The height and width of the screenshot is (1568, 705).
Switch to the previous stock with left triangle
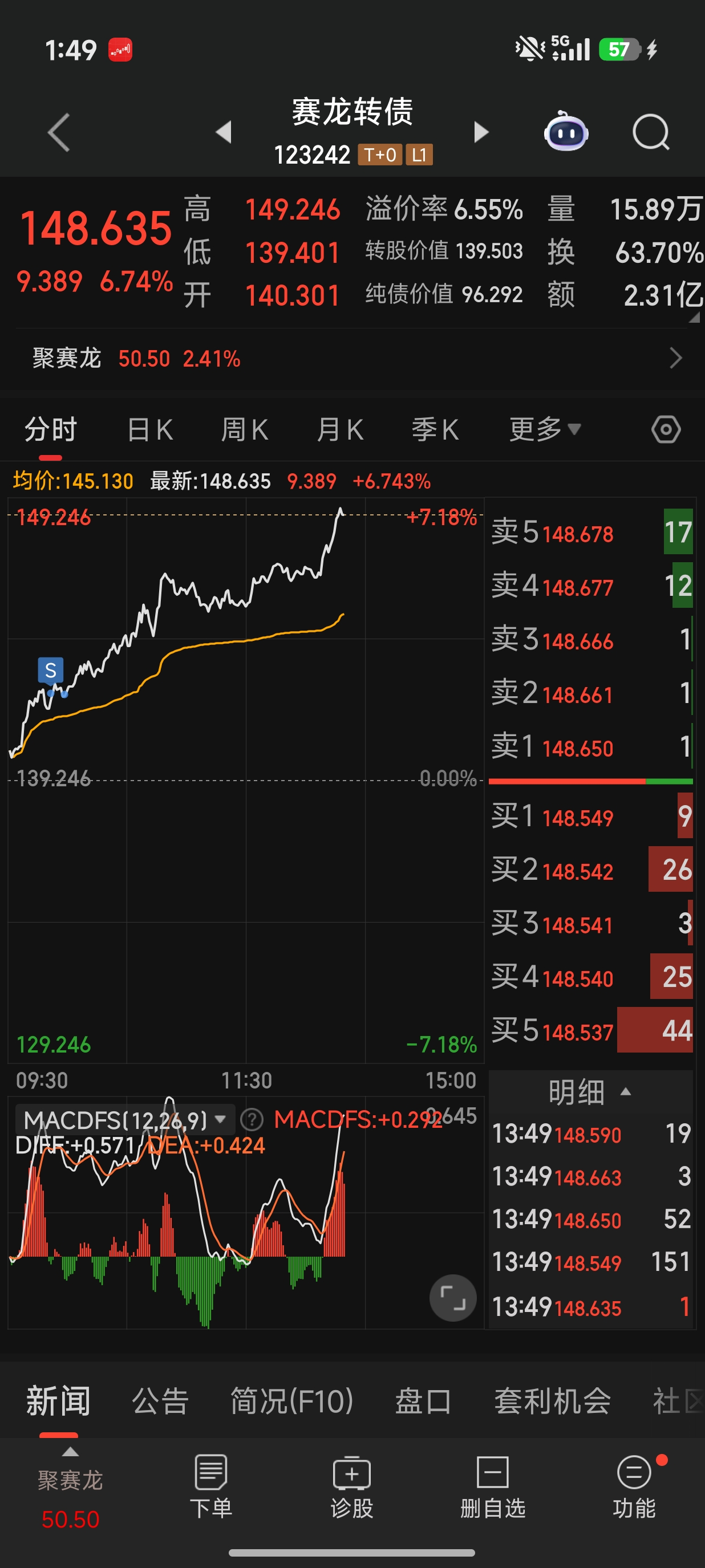[x=224, y=132]
